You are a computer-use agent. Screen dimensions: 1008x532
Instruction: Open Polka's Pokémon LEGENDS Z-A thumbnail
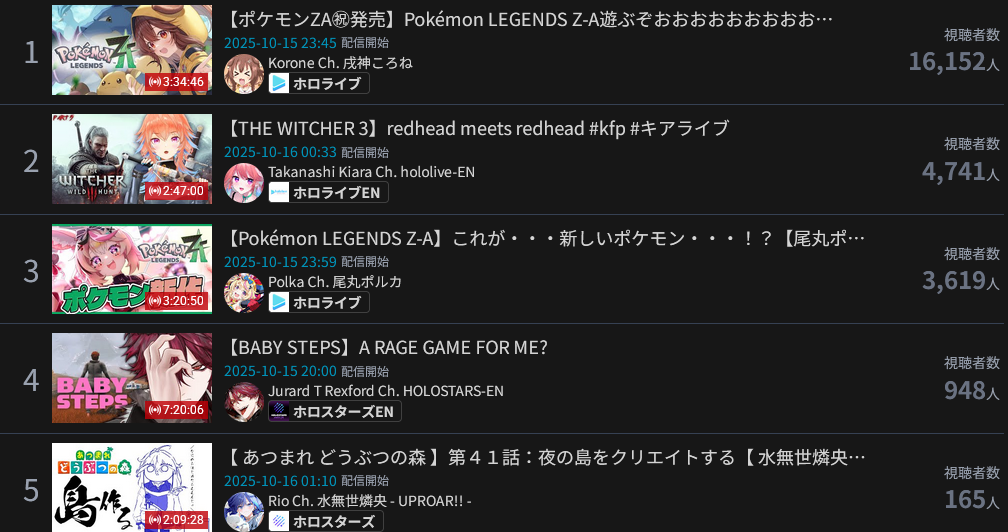tap(132, 269)
